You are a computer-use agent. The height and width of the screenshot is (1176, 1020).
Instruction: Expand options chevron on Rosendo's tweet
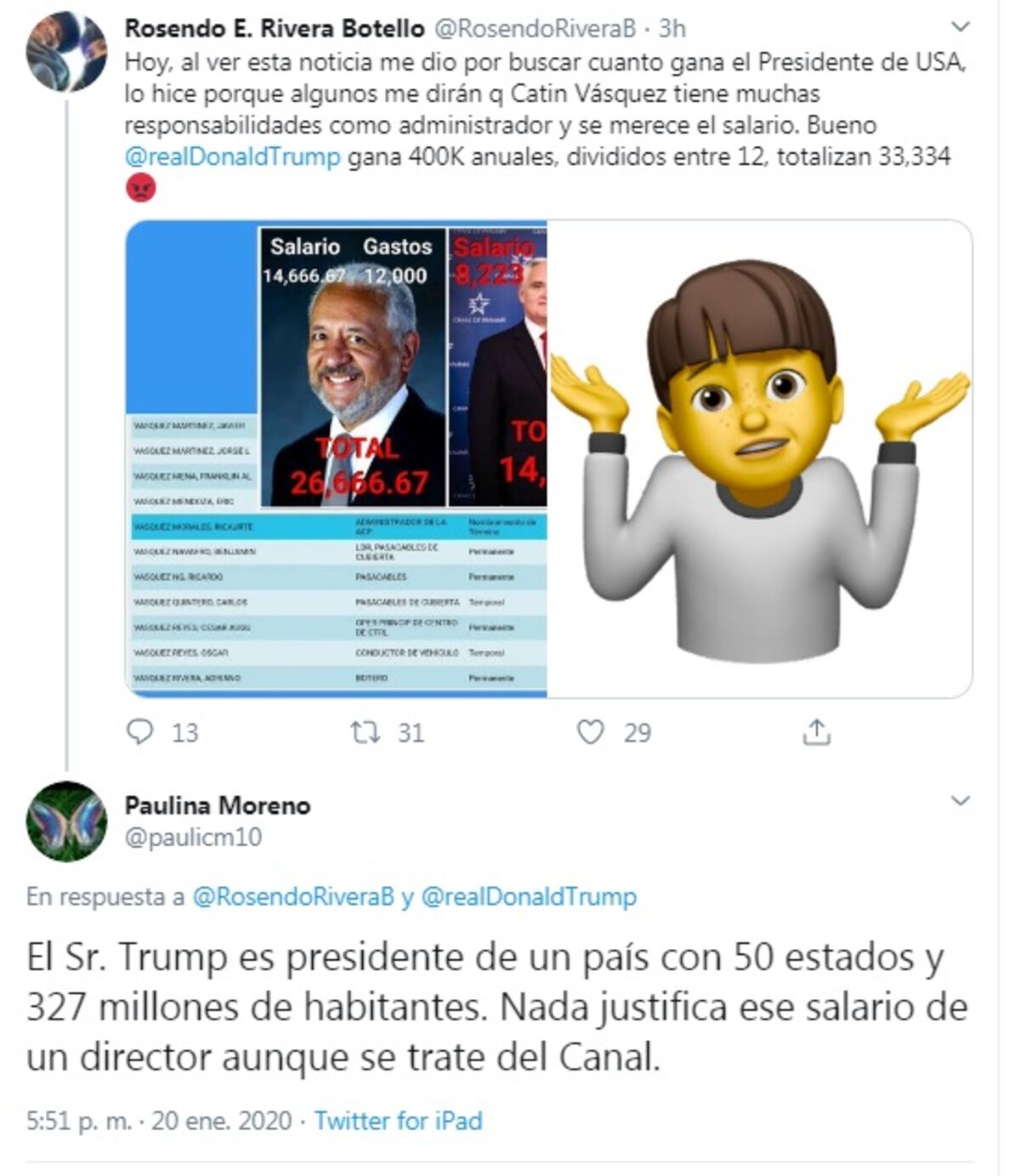coord(960,27)
